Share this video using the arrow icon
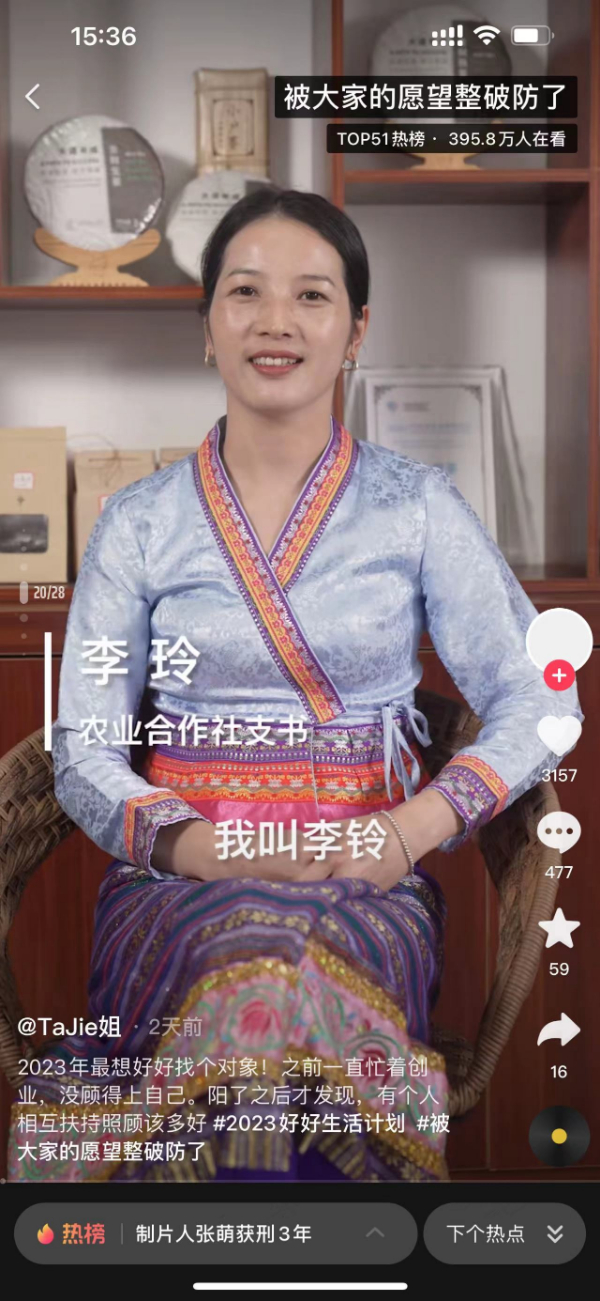 click(x=559, y=1030)
